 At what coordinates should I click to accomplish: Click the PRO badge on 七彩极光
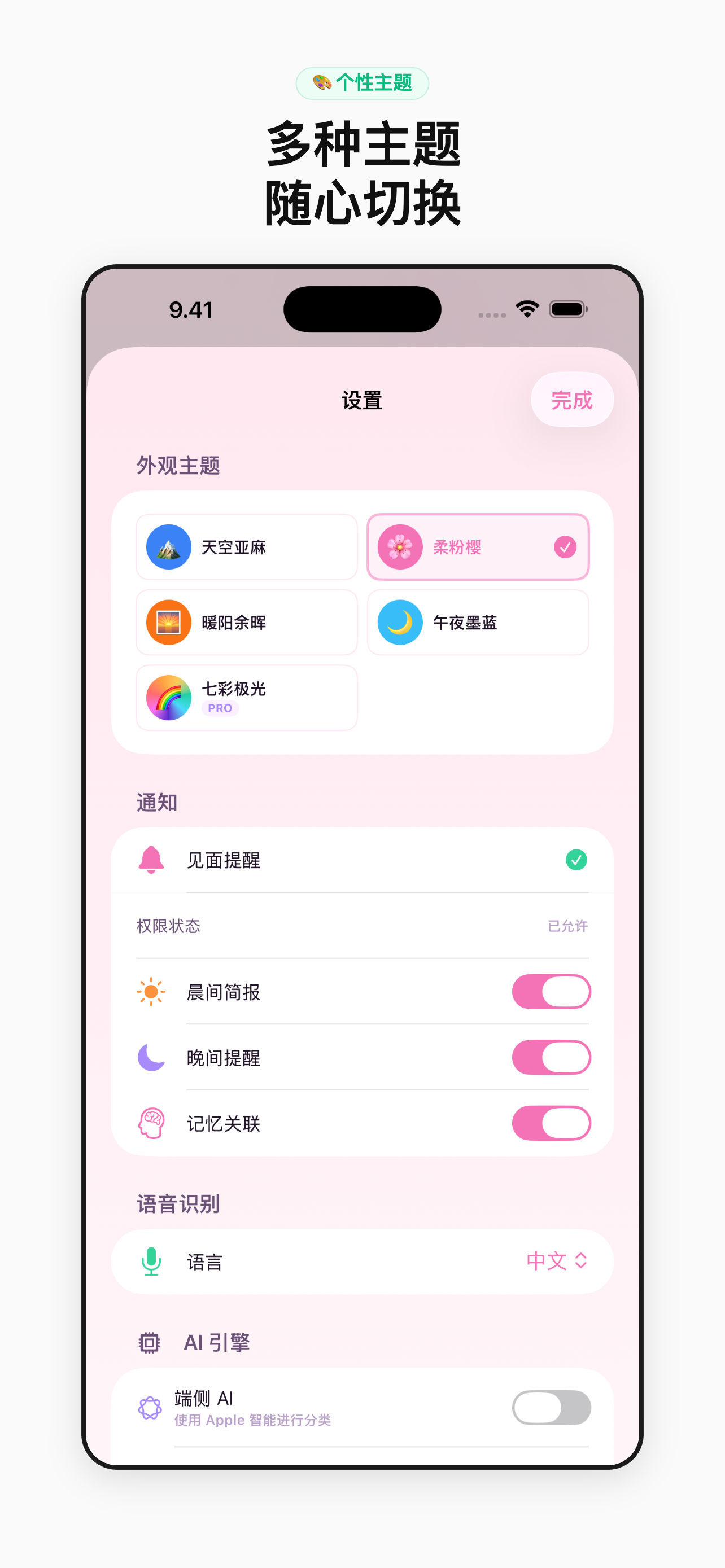220,708
